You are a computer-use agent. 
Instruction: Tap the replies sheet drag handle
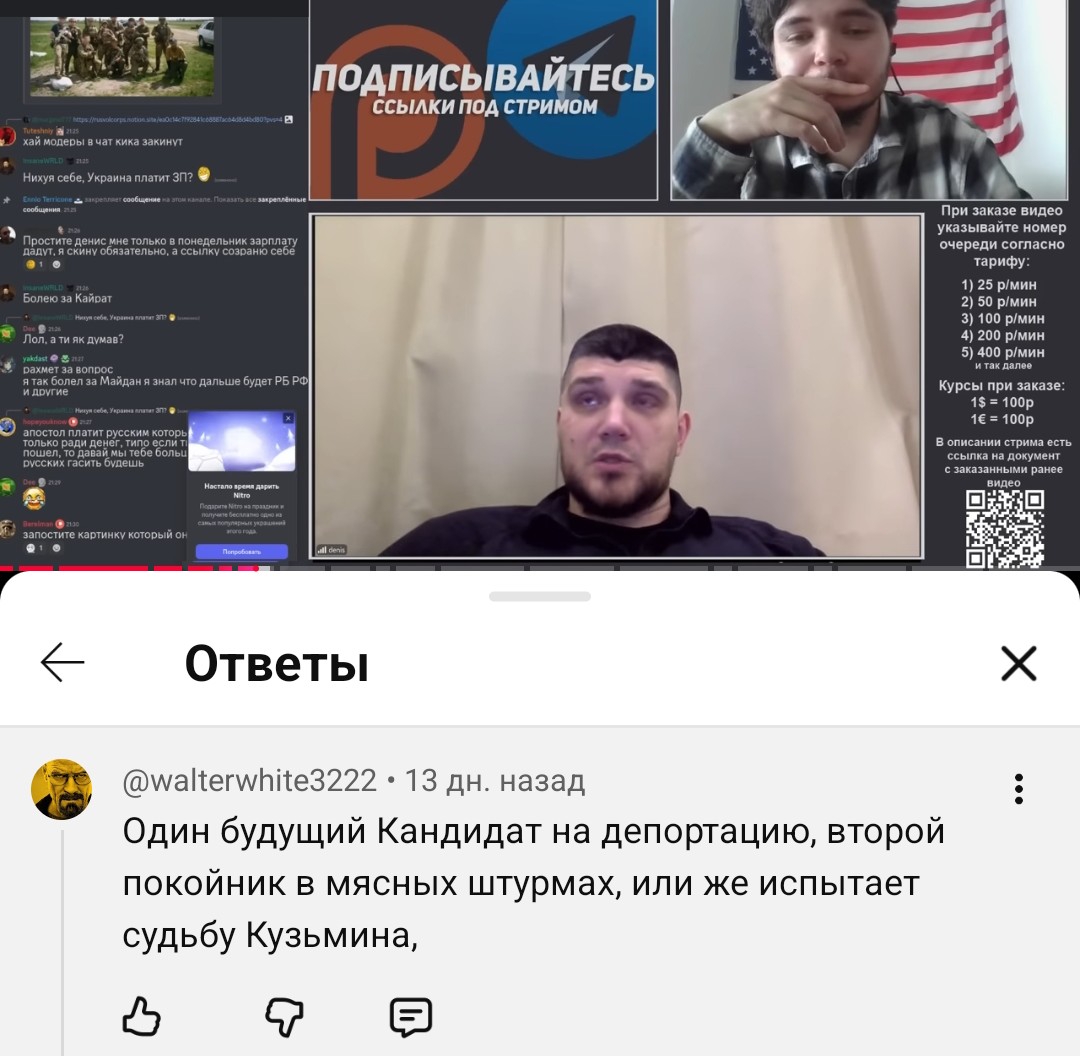(x=540, y=596)
